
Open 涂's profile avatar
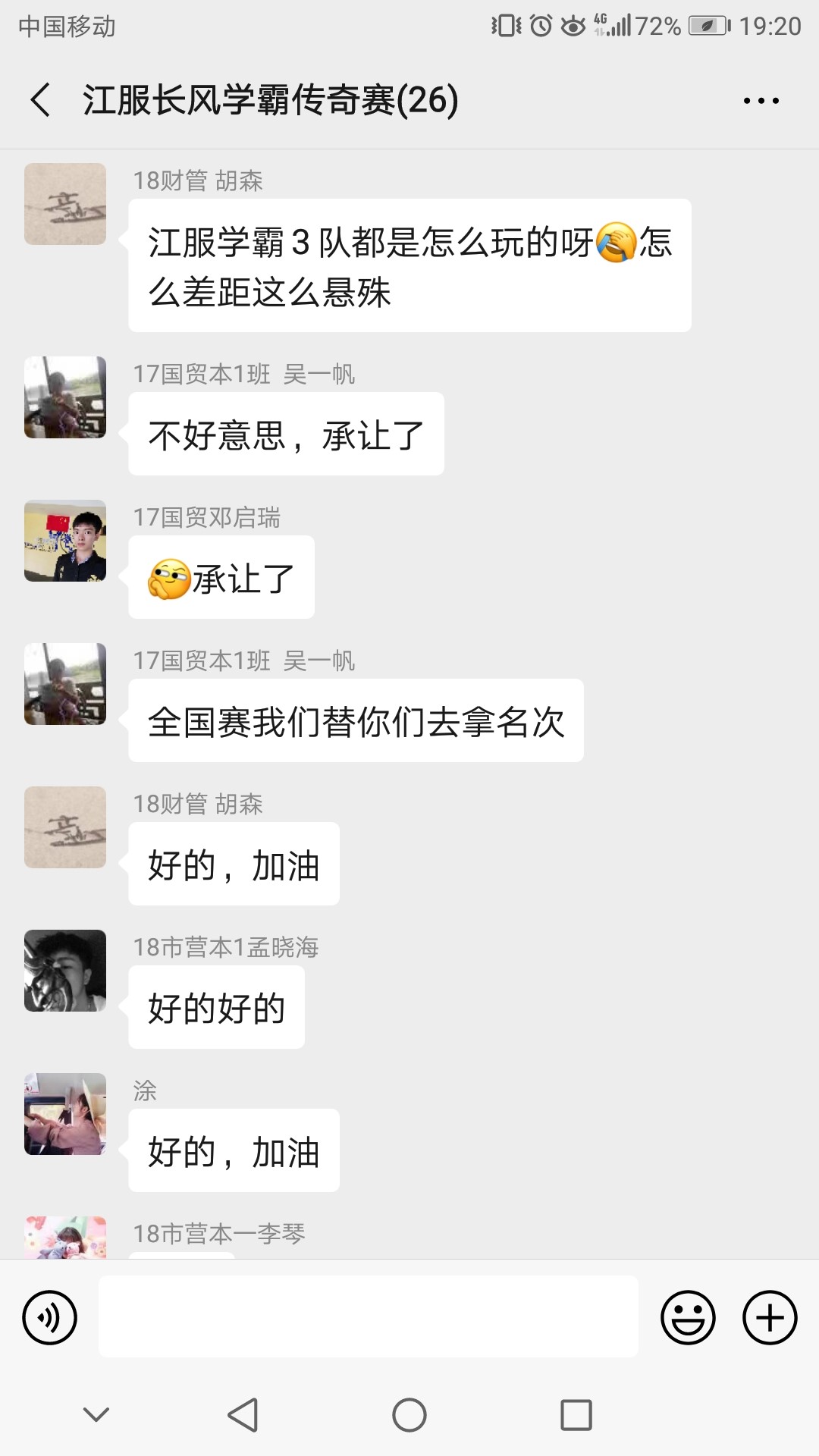(x=65, y=1114)
